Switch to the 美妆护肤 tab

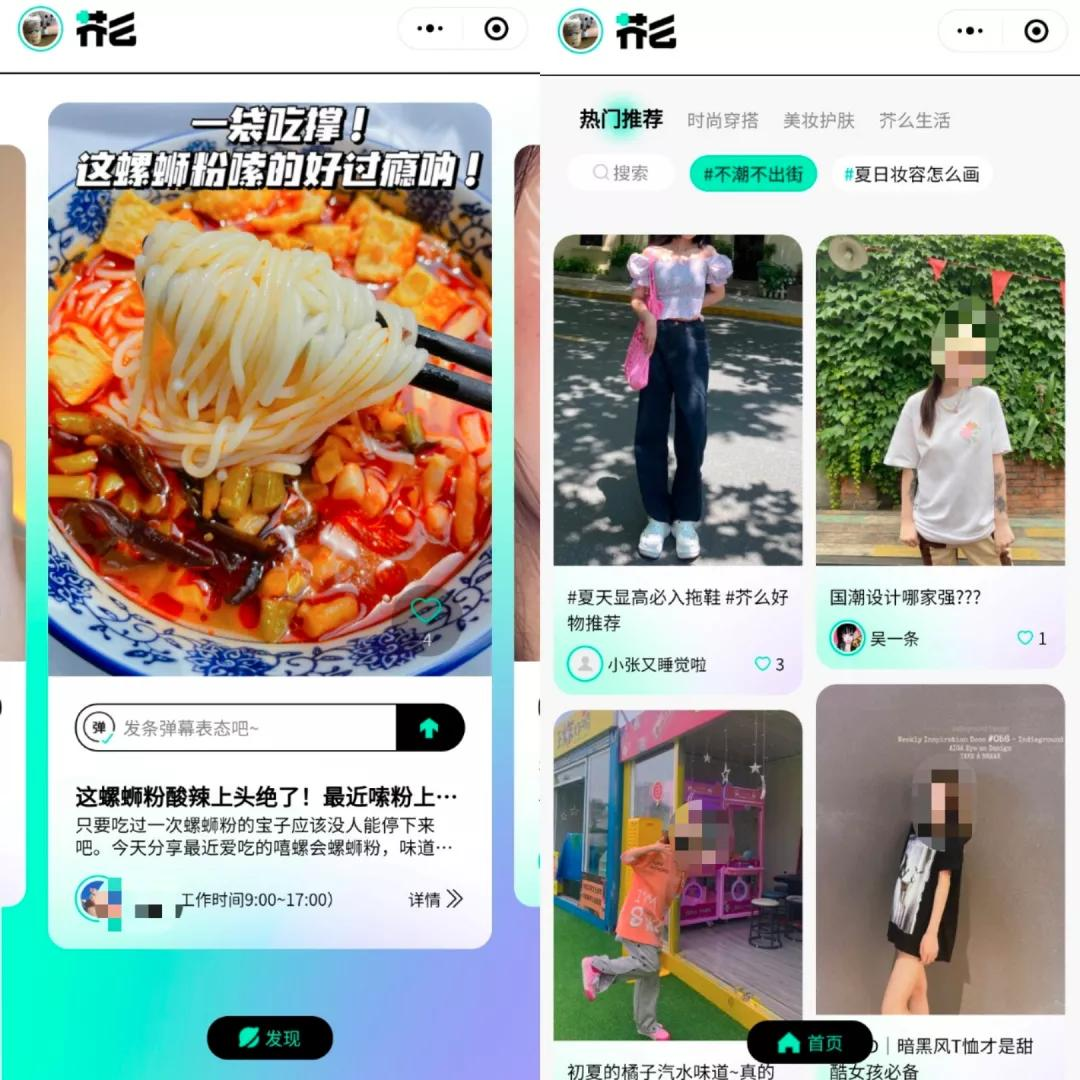pos(818,121)
